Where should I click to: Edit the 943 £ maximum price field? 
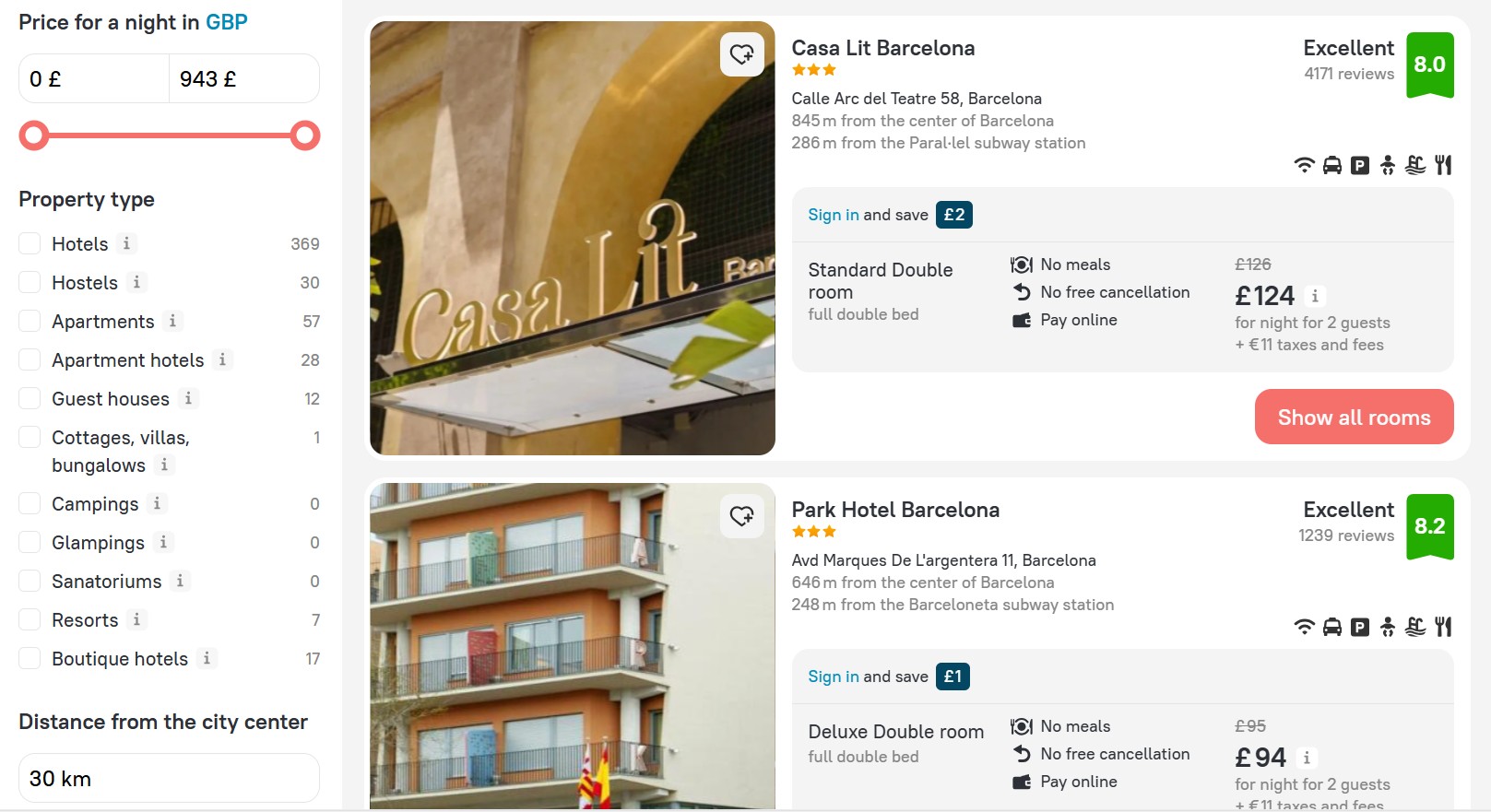243,79
